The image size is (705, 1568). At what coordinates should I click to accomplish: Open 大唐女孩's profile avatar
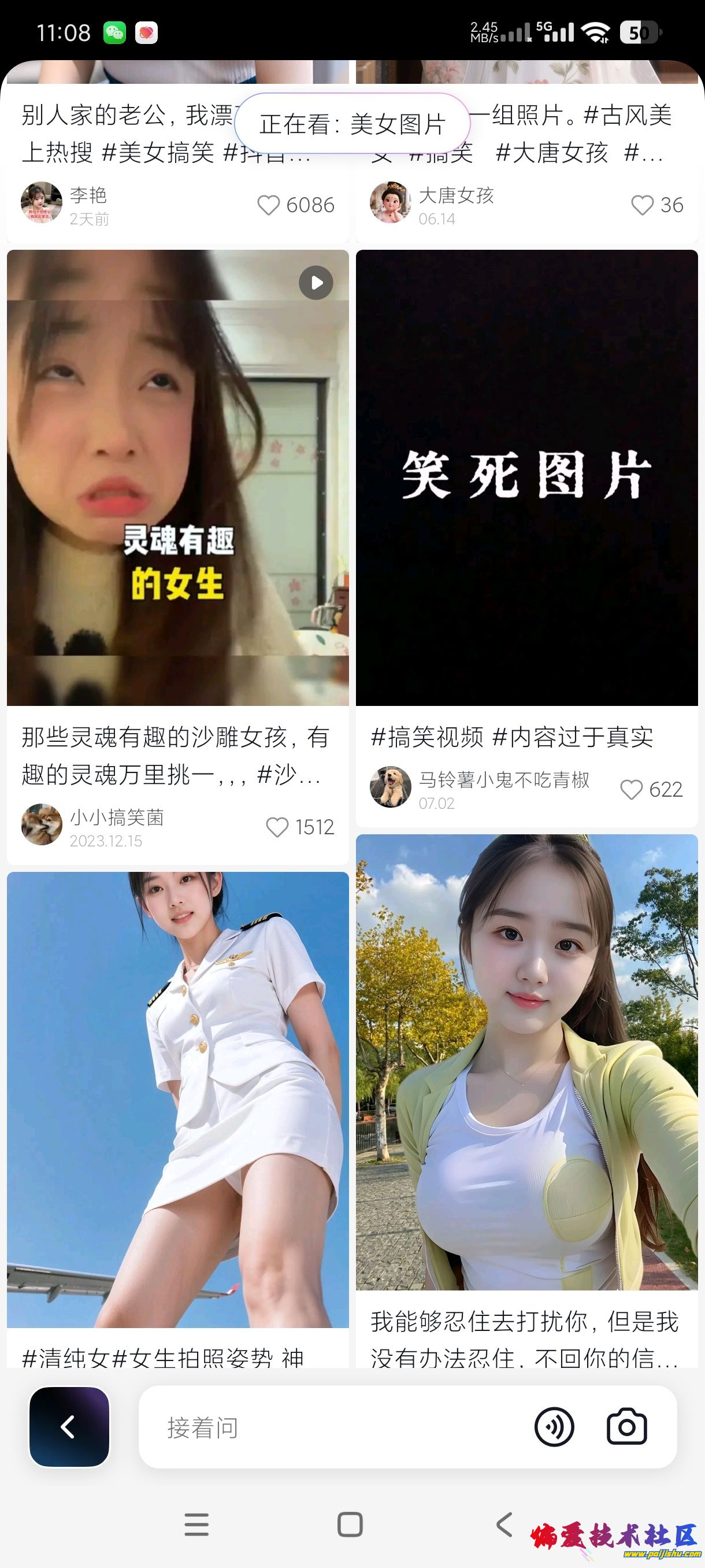tap(391, 202)
